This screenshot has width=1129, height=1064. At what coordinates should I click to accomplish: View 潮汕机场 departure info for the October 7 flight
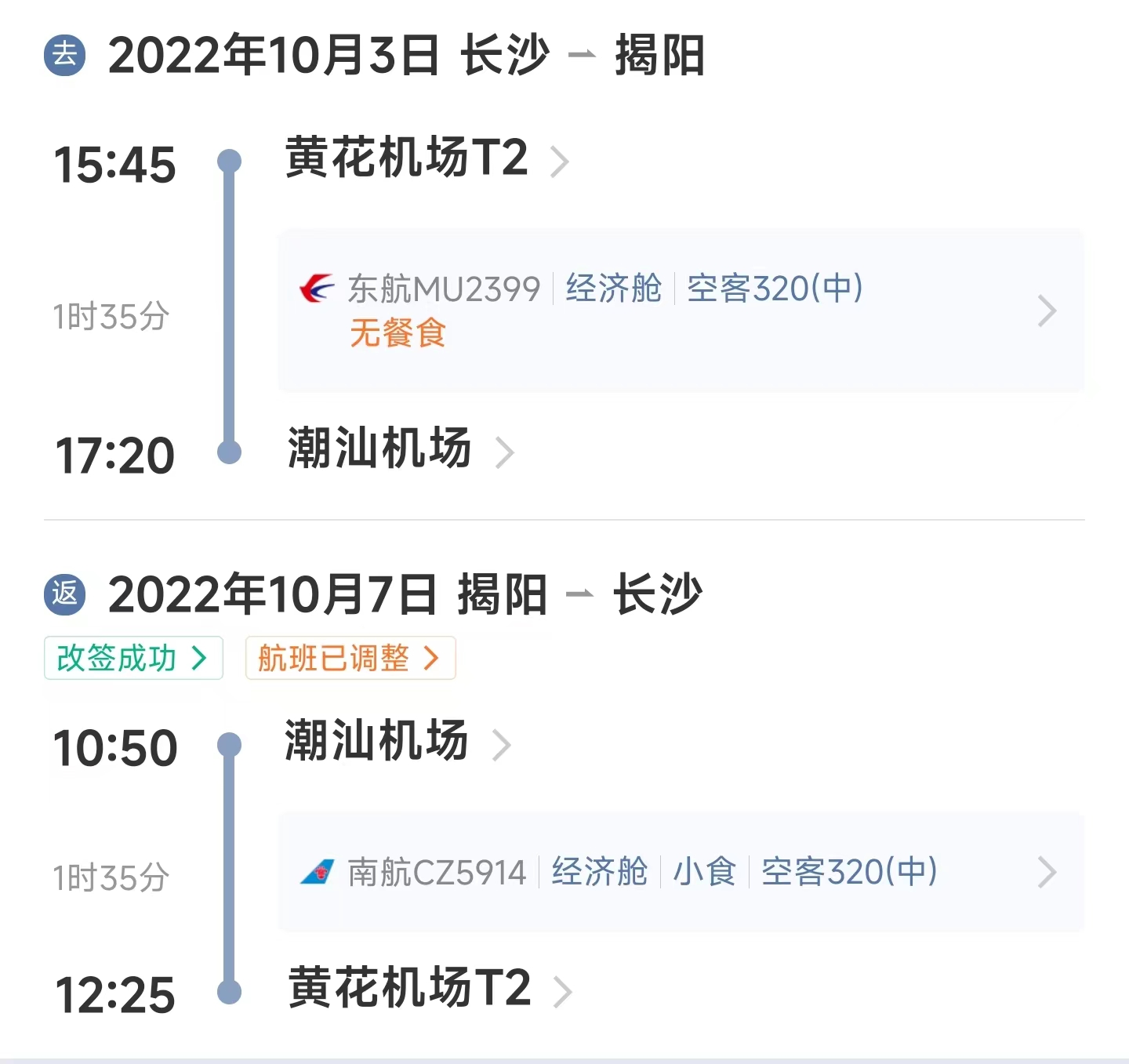(397, 743)
